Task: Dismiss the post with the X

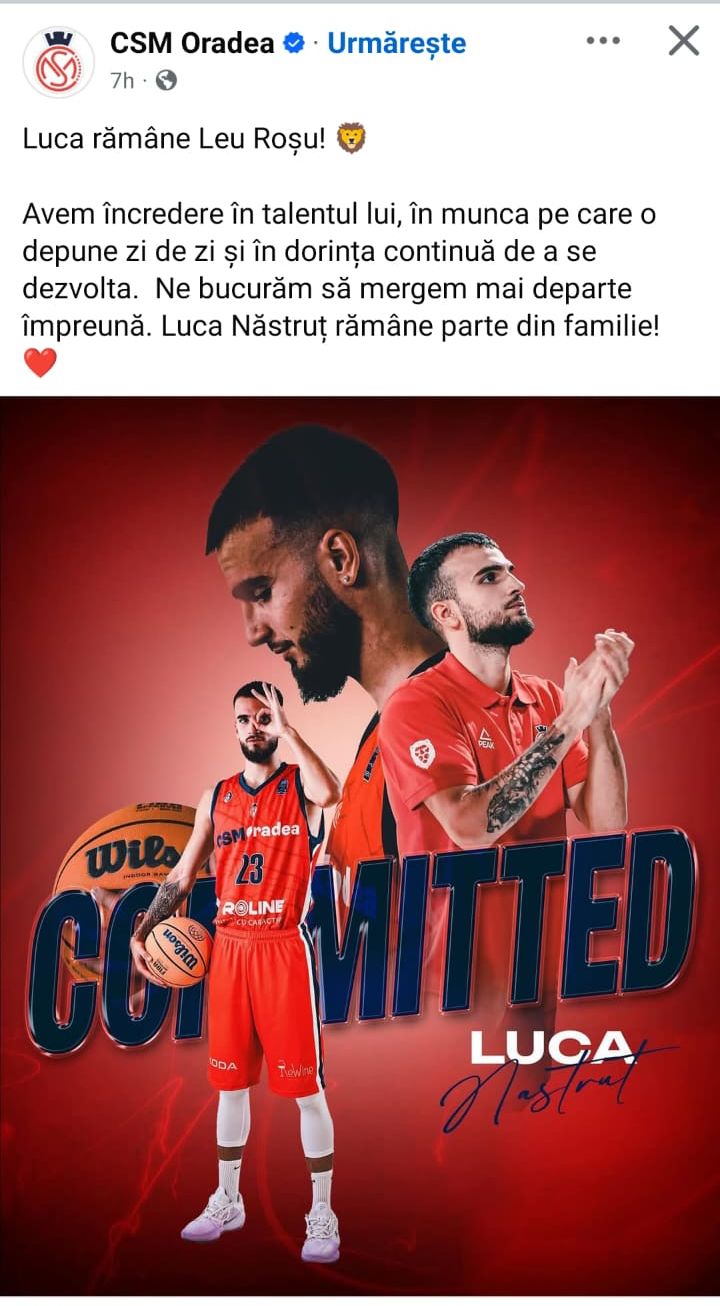Action: pos(684,41)
